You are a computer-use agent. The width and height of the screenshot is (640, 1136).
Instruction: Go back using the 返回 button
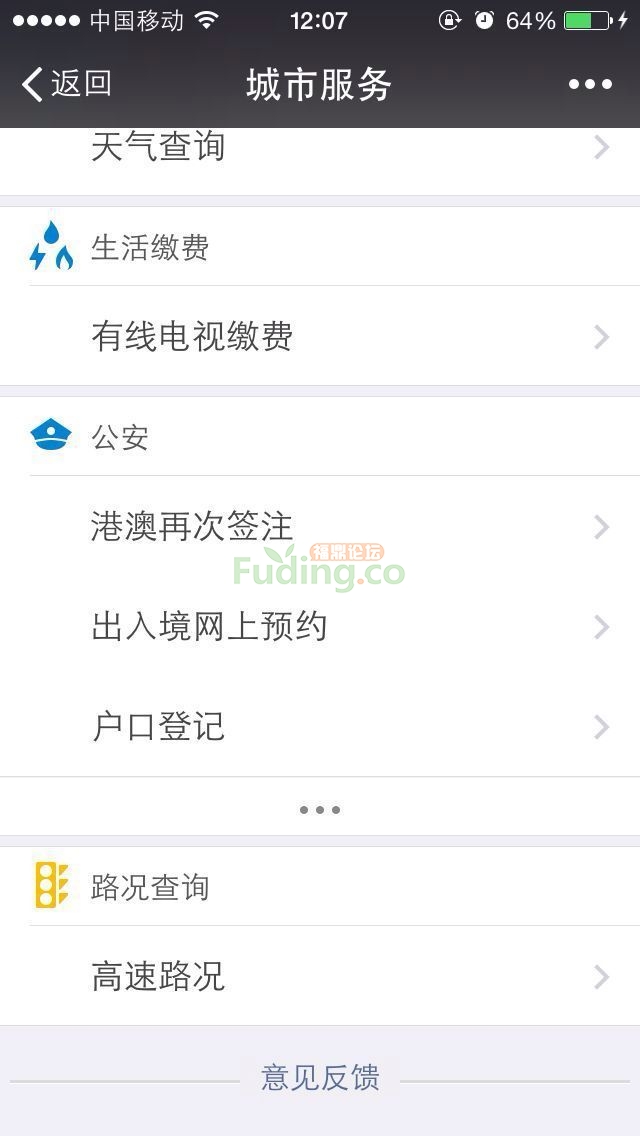(x=66, y=84)
